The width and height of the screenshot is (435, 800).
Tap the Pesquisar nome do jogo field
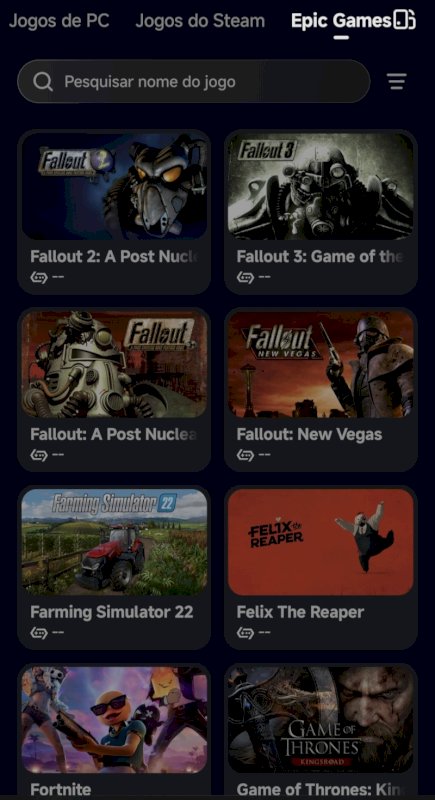click(194, 81)
